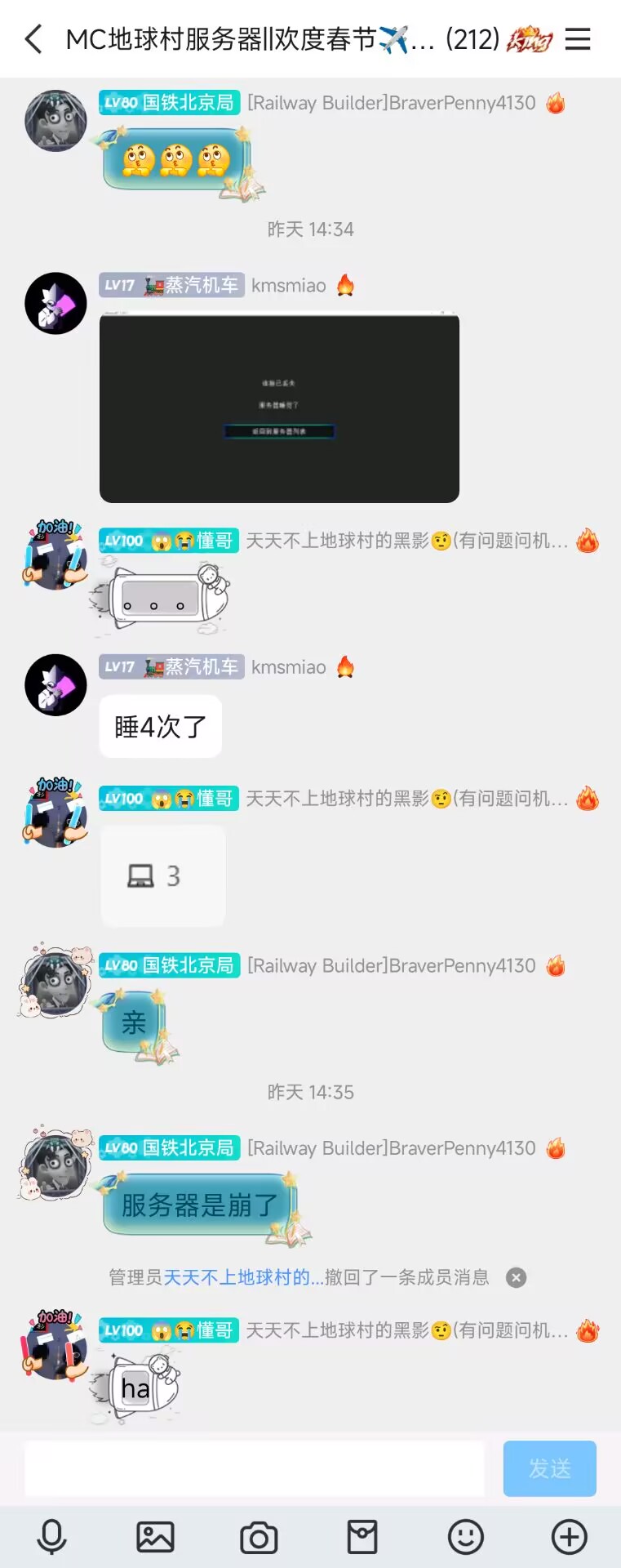
Task: Focus the message input field
Action: pyautogui.click(x=255, y=1468)
